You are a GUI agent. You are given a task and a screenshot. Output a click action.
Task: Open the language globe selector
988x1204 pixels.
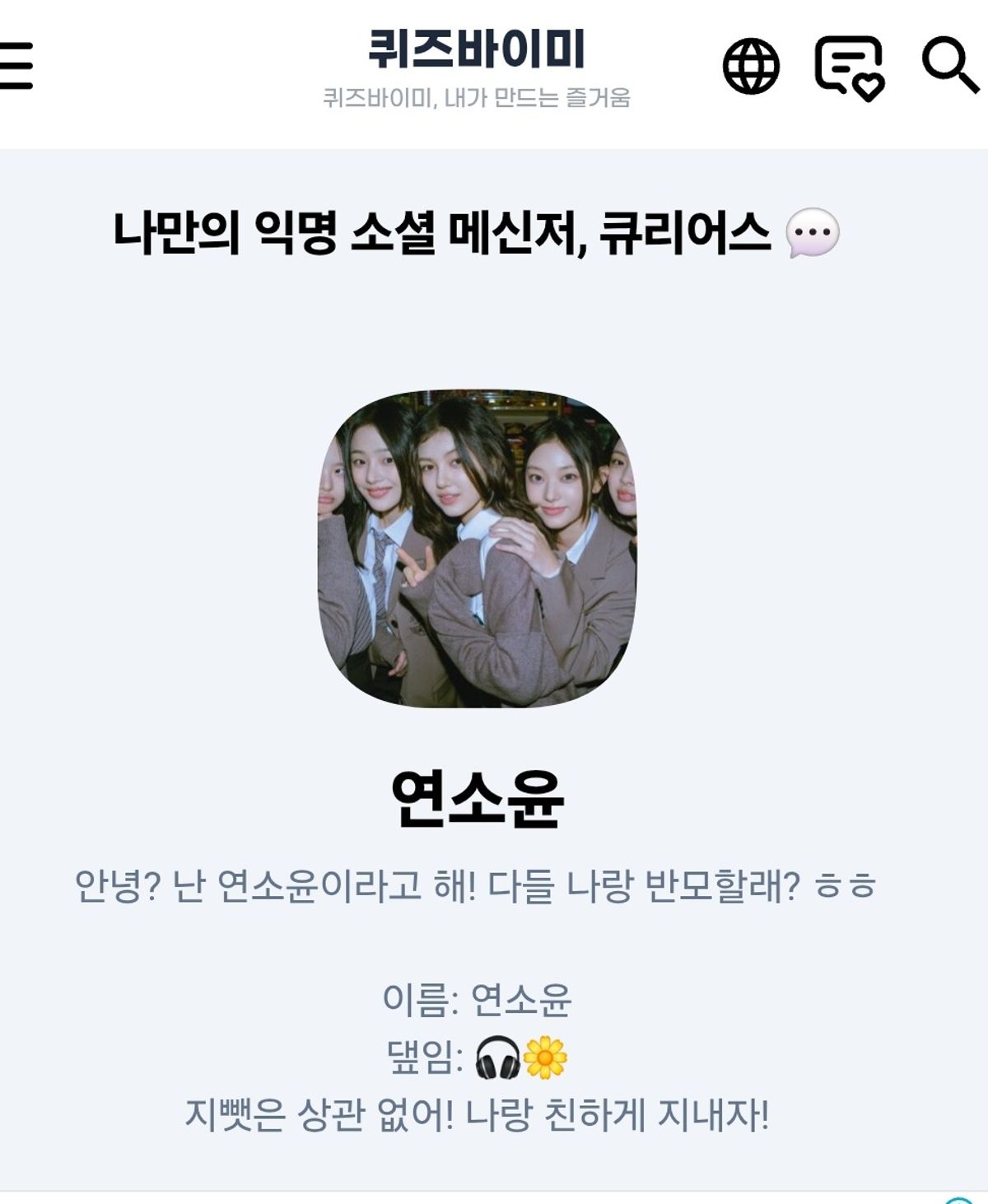(x=751, y=66)
